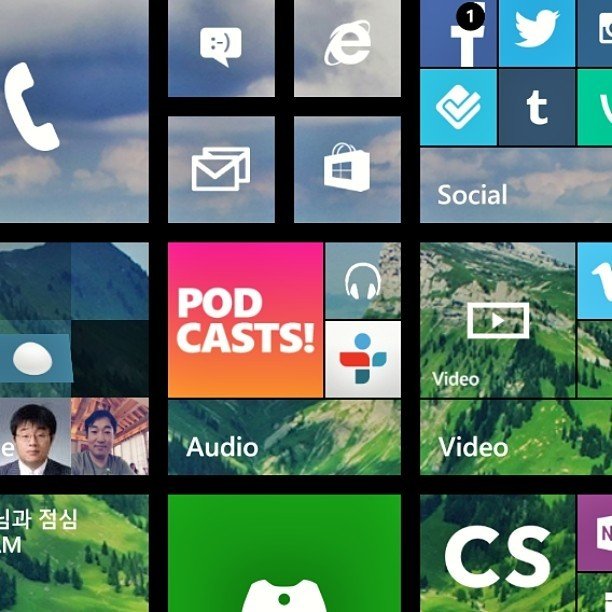
Task: Launch the green Xbox Games tile
Action: pos(284,555)
